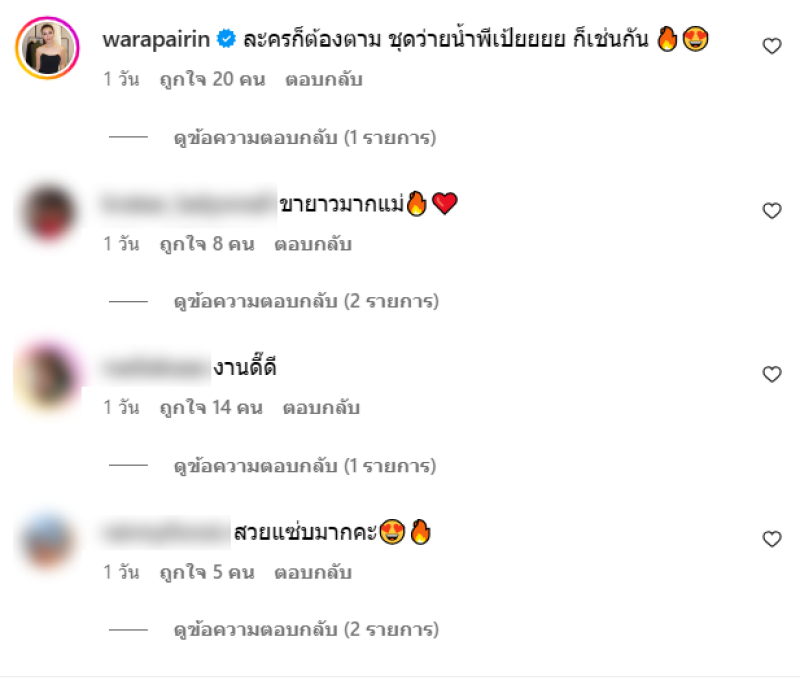Reply to the comment สวยแซ่บมากคะ
This screenshot has width=800, height=689.
(312, 573)
